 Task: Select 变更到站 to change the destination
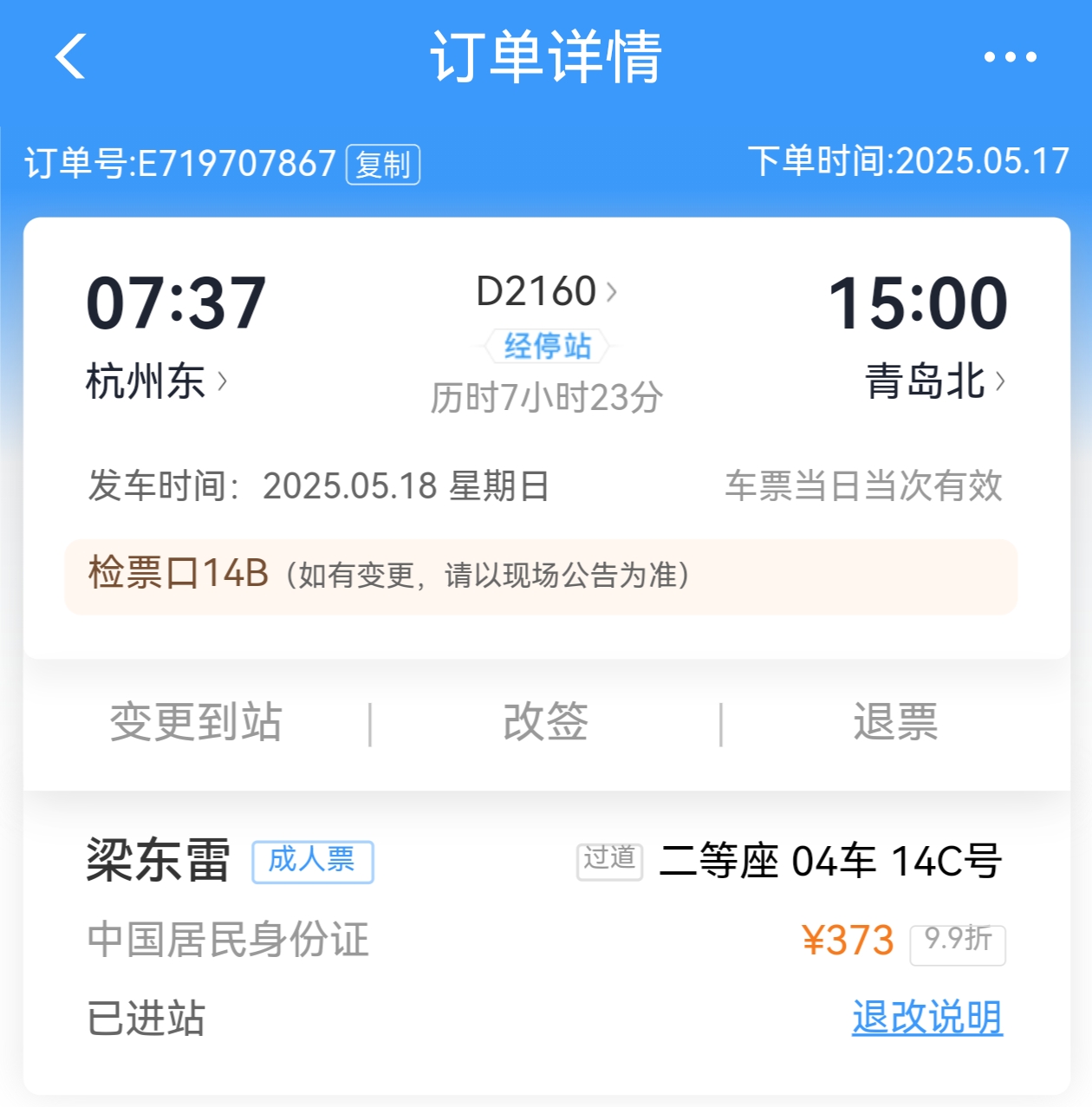click(x=196, y=721)
